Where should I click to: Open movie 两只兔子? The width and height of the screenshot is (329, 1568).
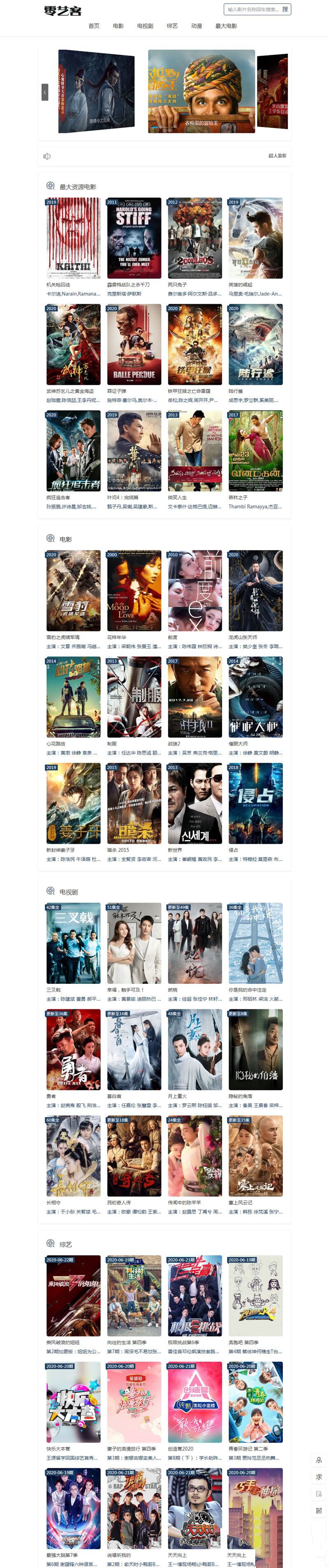[x=195, y=238]
